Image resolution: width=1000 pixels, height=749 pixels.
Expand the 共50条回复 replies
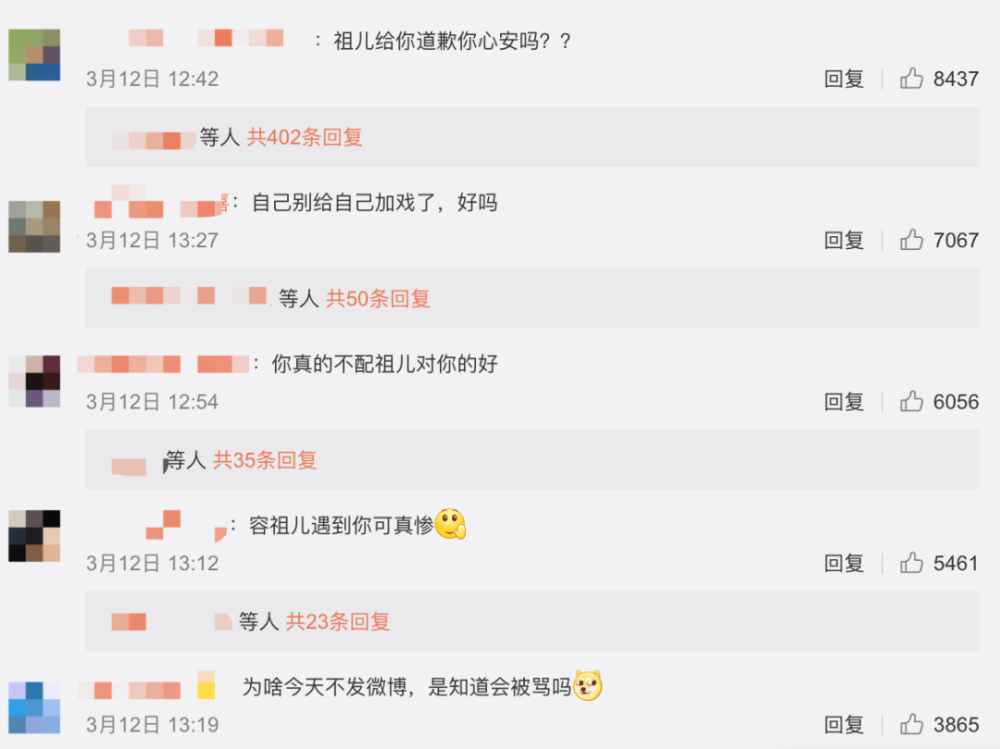378,298
